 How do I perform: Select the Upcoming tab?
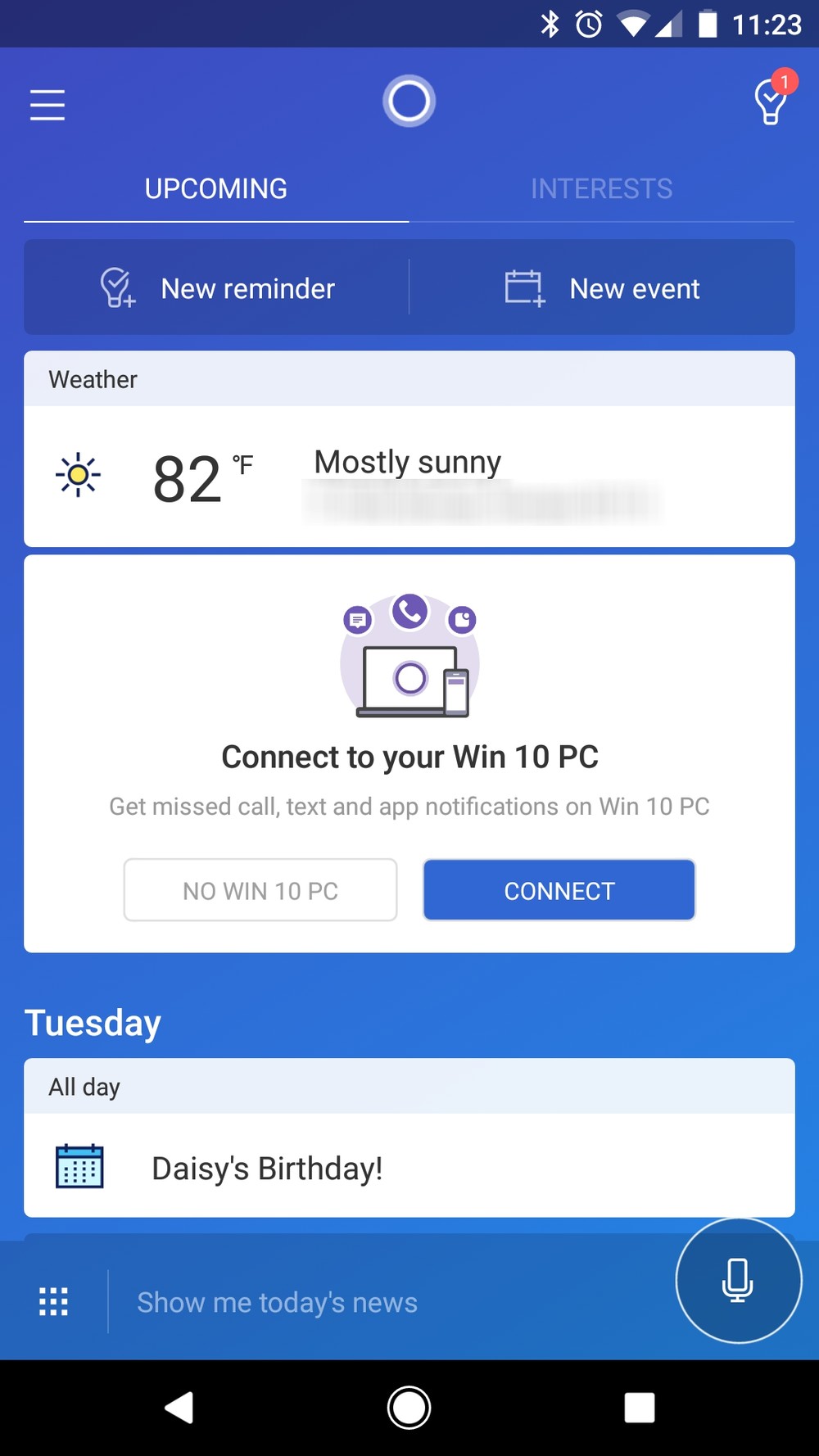[x=216, y=189]
